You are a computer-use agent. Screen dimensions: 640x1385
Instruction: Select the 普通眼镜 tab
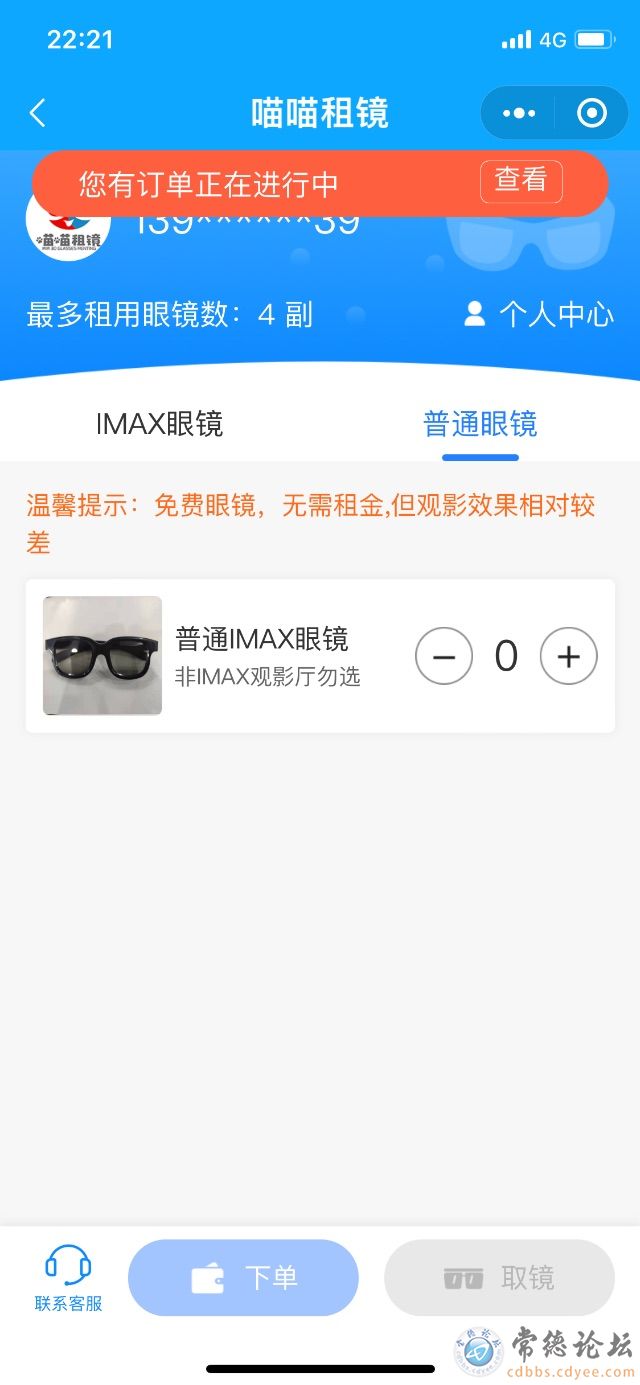coord(480,424)
